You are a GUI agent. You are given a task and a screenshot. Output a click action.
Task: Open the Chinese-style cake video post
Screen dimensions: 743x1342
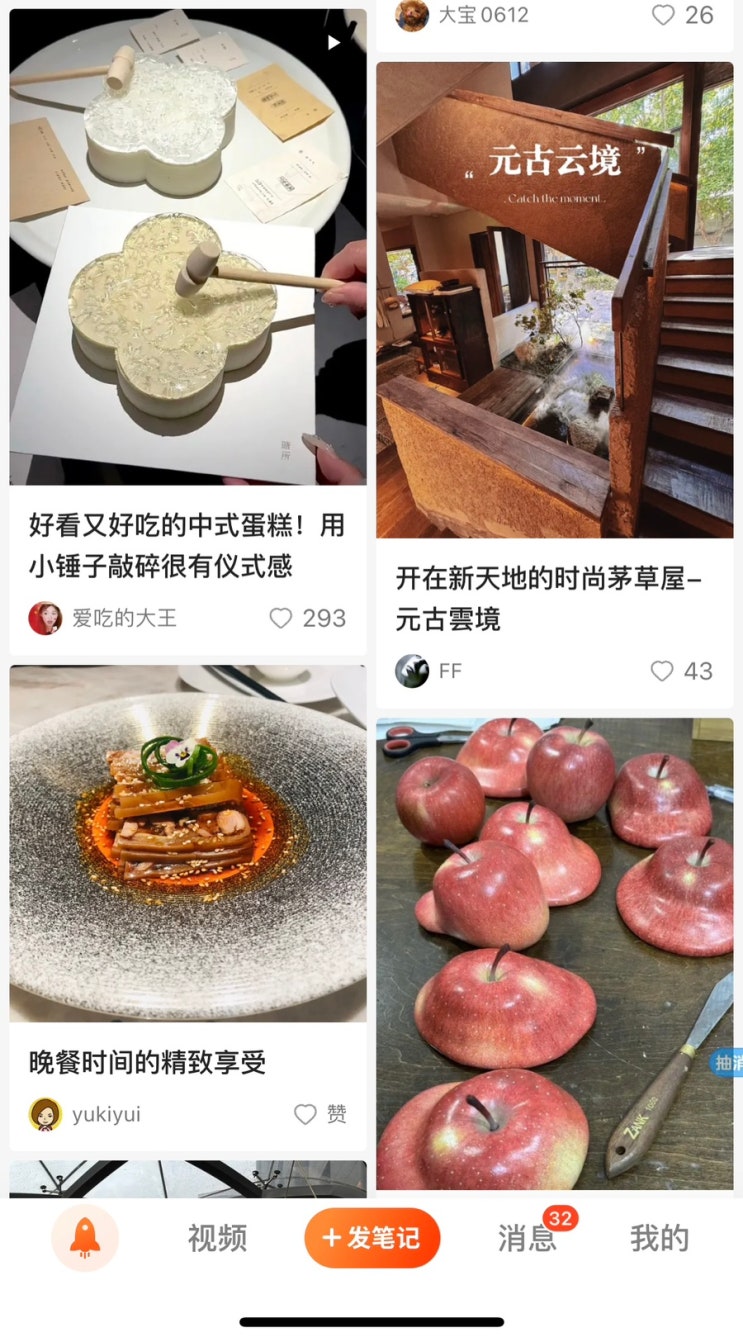coord(188,247)
